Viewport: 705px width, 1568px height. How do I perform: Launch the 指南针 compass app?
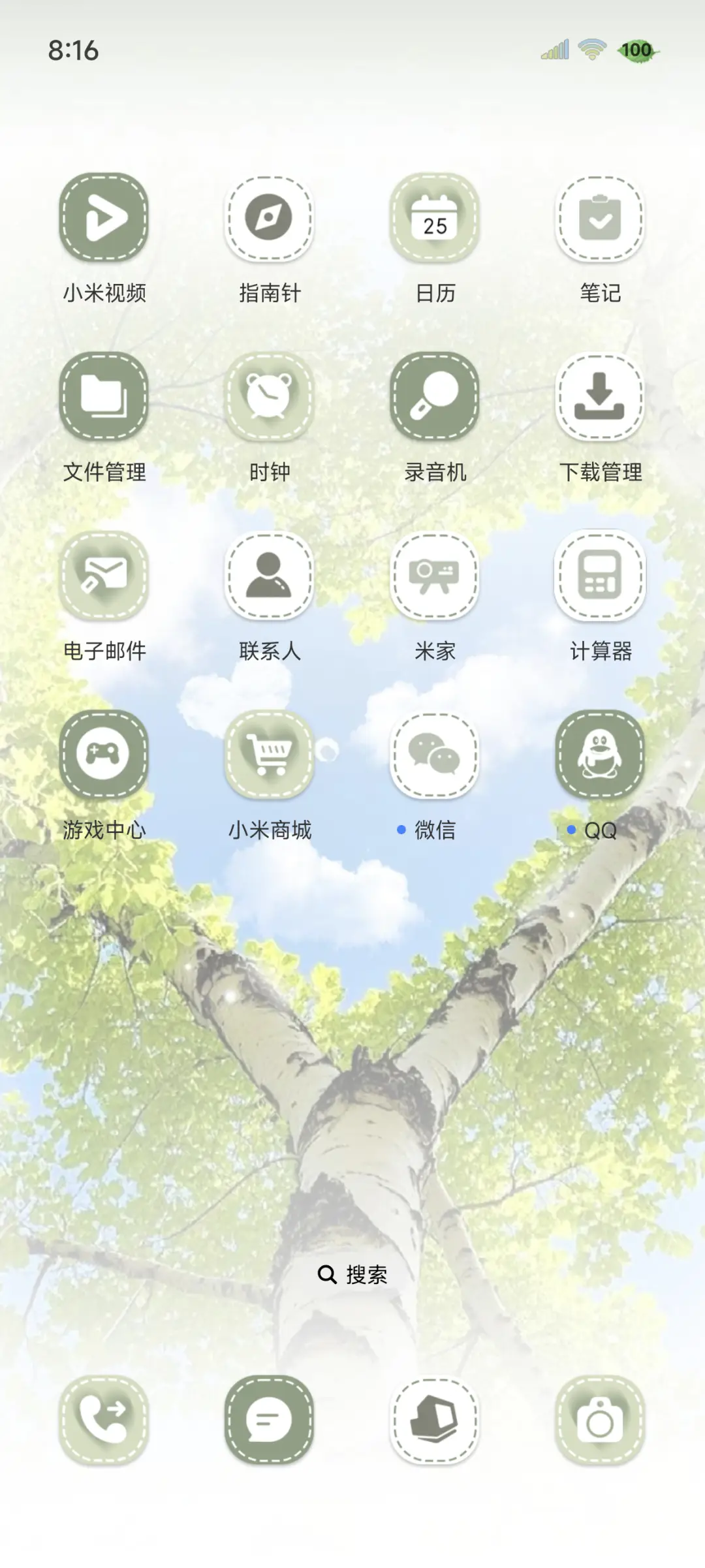tap(270, 219)
